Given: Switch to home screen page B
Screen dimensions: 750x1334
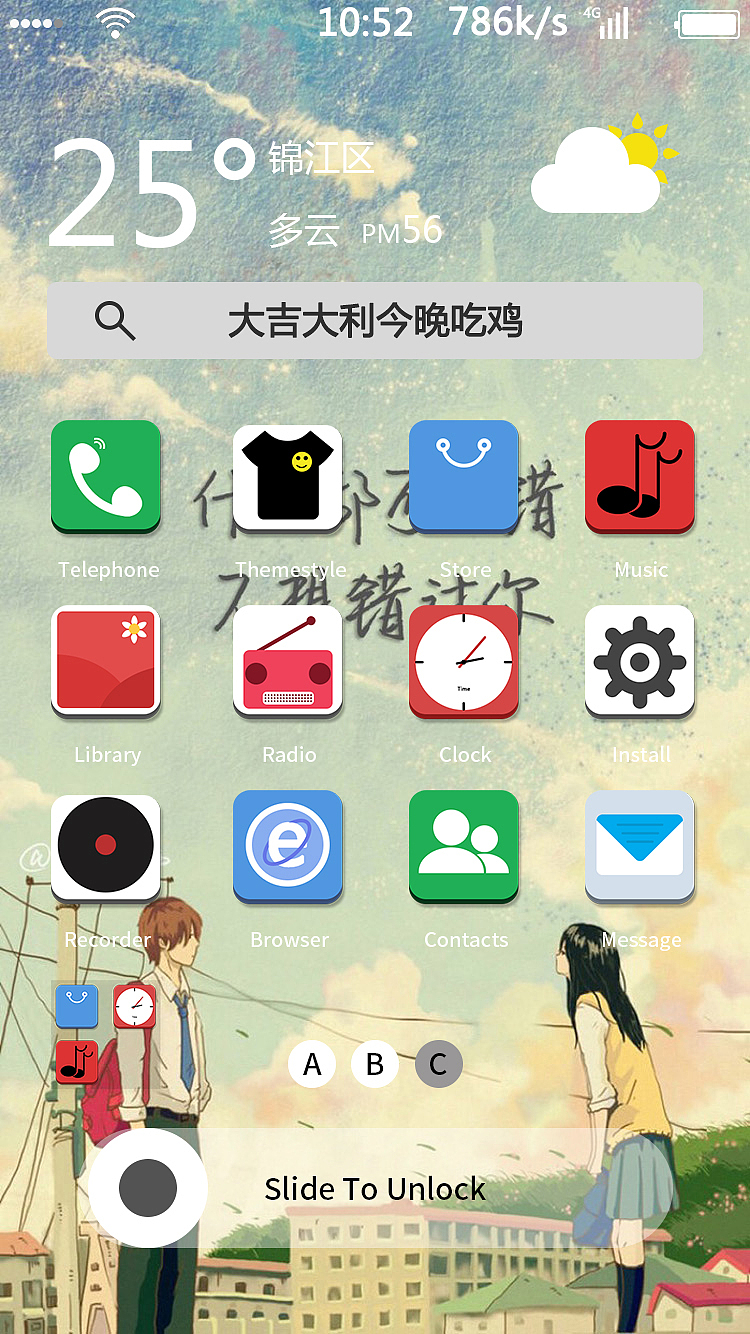Looking at the screenshot, I should 375,1064.
